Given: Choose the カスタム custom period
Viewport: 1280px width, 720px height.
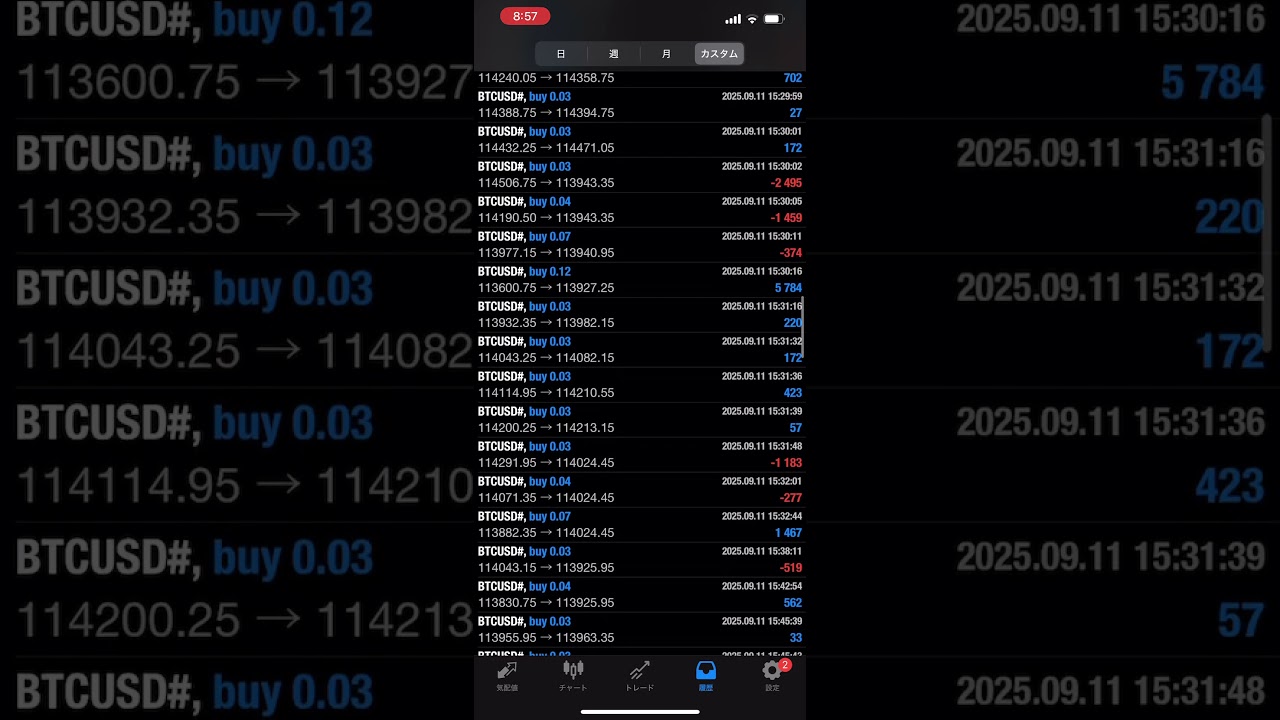Looking at the screenshot, I should [719, 54].
